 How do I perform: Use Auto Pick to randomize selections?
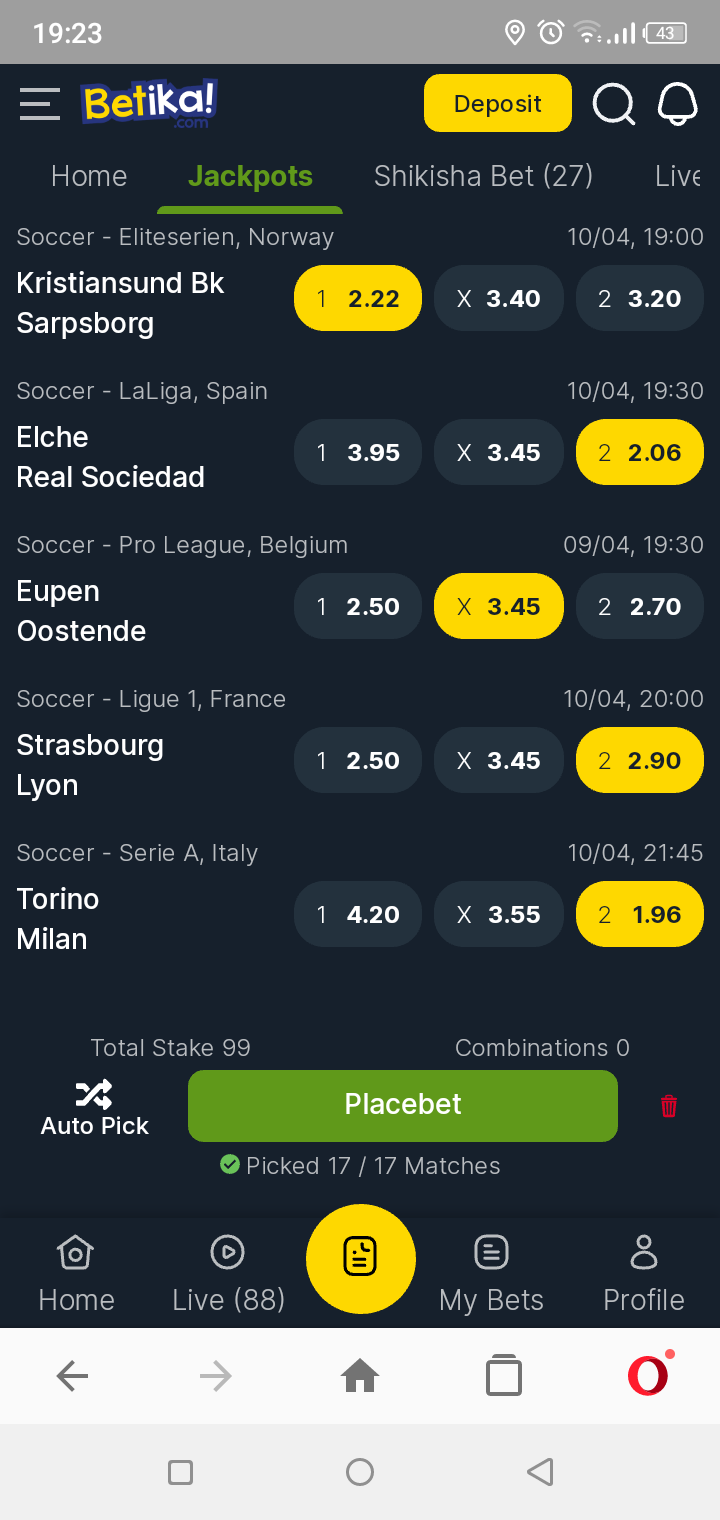tap(94, 1108)
